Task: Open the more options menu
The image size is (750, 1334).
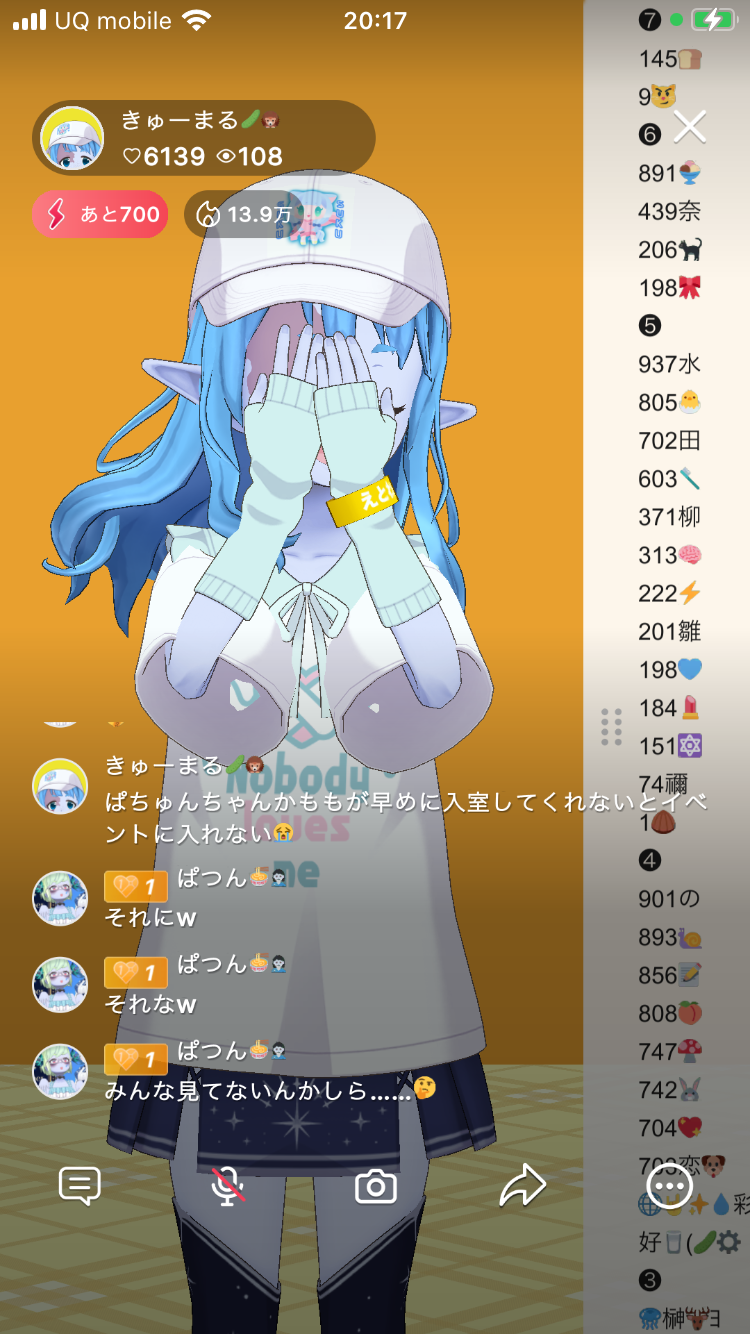Action: [669, 1186]
